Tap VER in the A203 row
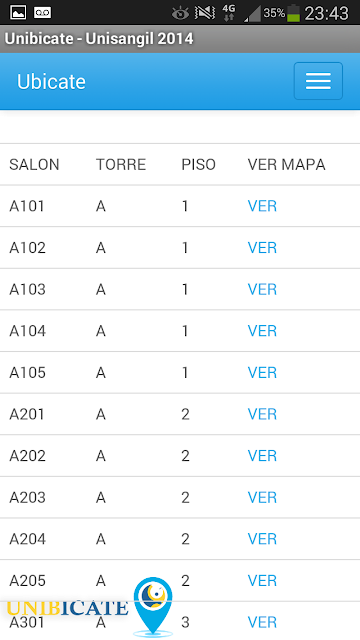This screenshot has height=640, width=360. click(x=262, y=498)
